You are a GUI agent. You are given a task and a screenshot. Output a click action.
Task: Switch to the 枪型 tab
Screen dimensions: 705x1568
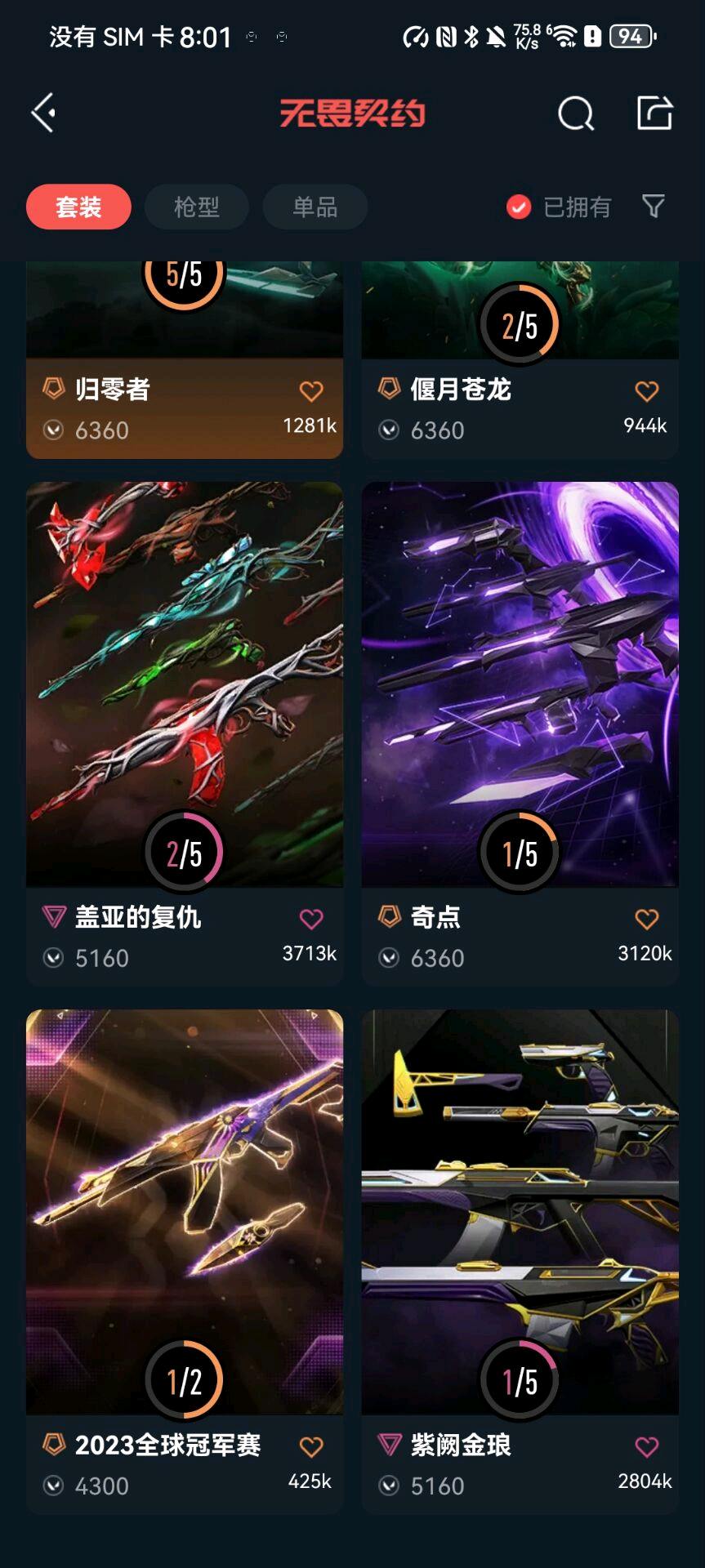[x=197, y=207]
